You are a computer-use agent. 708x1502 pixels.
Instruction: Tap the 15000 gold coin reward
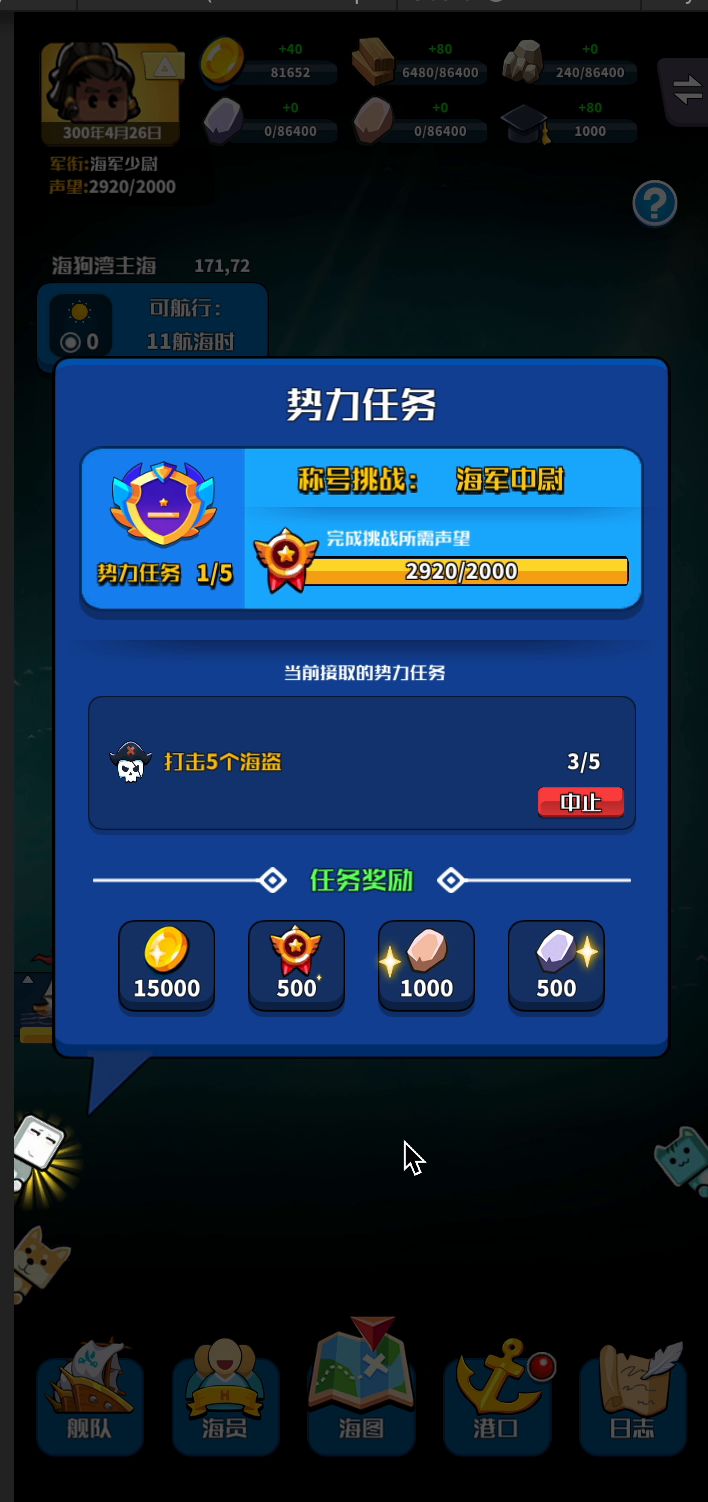(x=167, y=965)
